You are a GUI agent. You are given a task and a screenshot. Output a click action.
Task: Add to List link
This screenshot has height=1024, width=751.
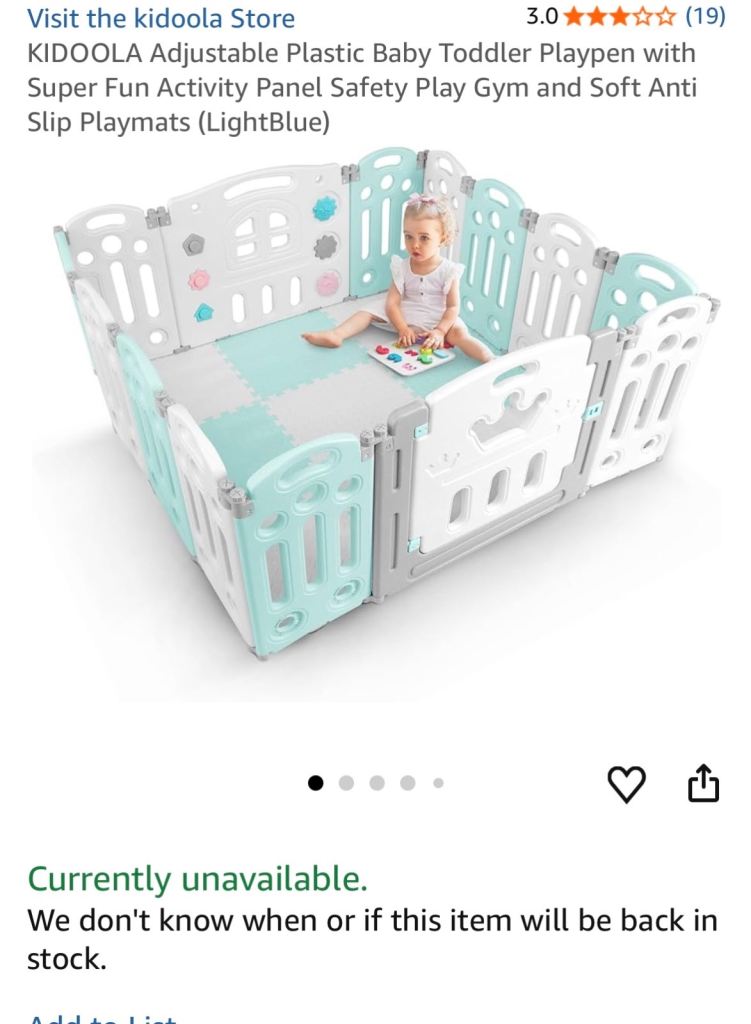(100, 1018)
